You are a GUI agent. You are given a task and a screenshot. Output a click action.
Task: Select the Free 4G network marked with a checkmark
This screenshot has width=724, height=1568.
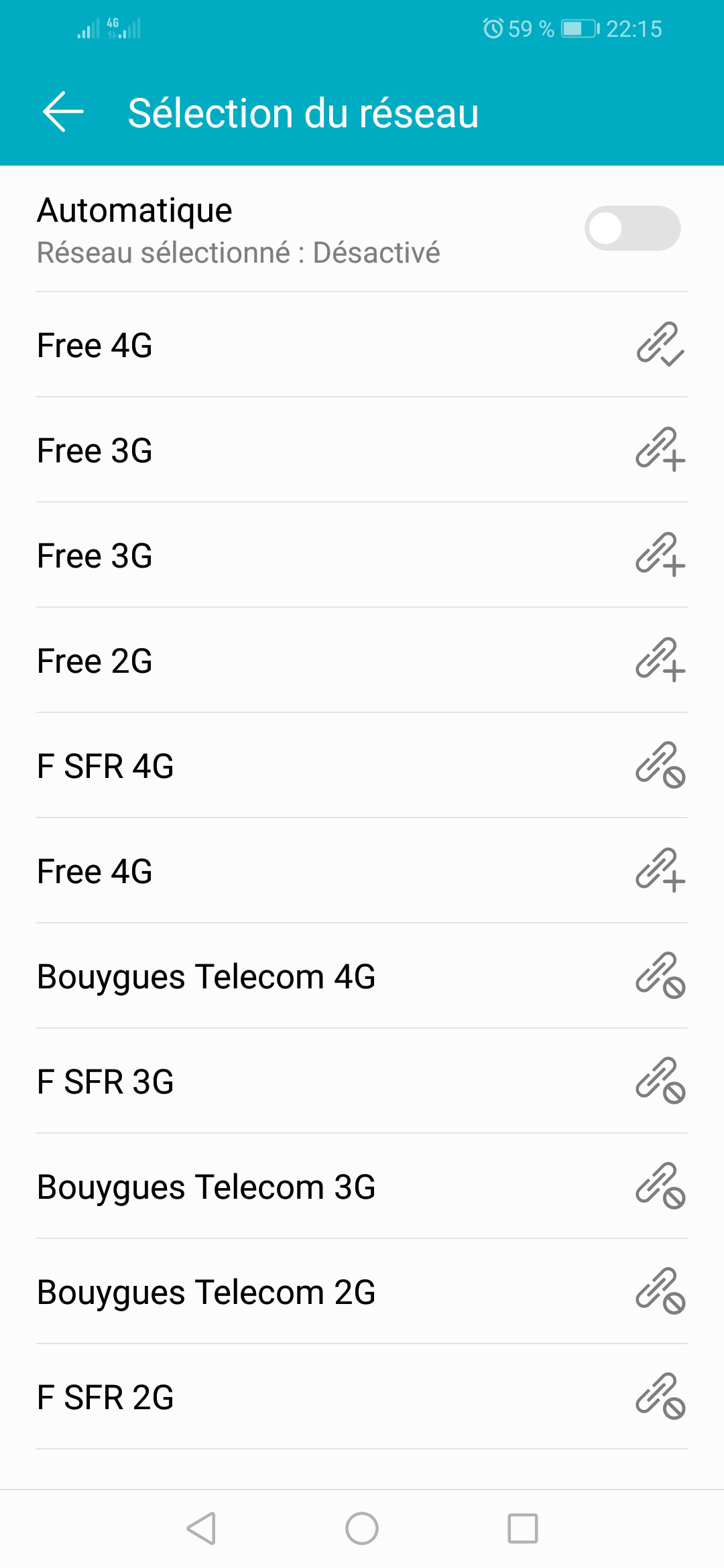point(362,345)
